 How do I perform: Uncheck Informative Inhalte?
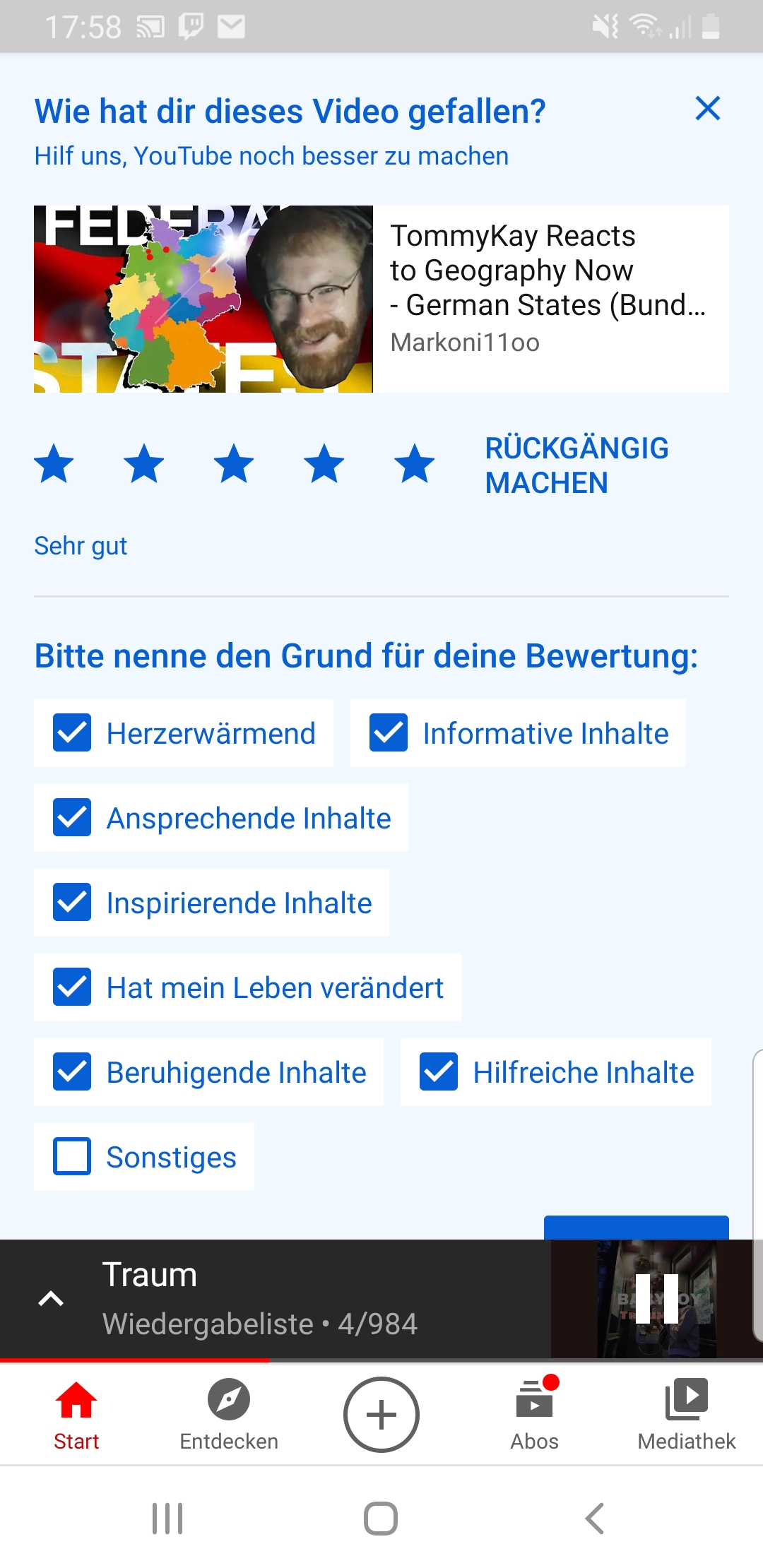(389, 732)
